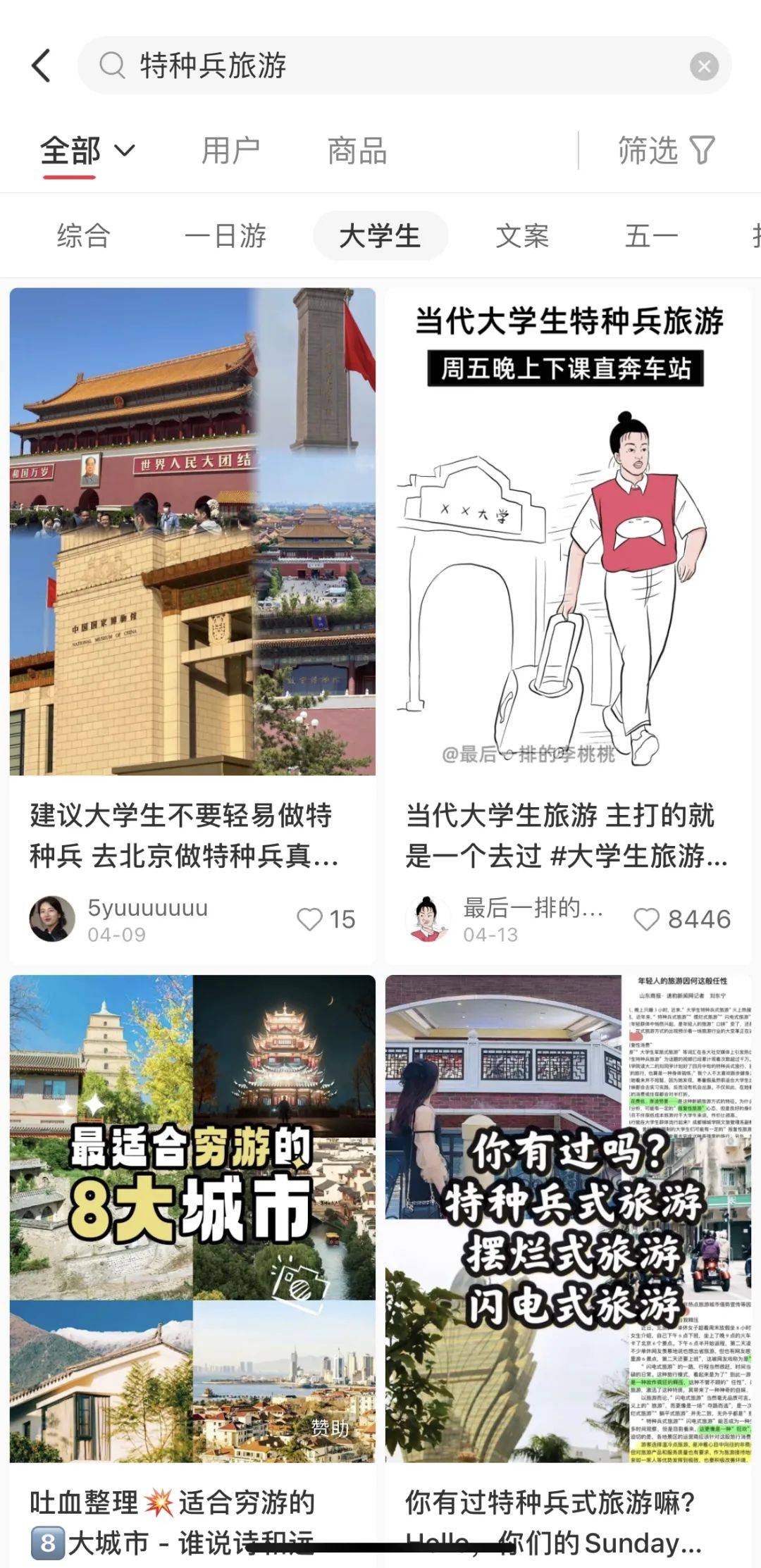Switch to the 用户 tab
Screen dimensions: 761x1568
tap(230, 151)
